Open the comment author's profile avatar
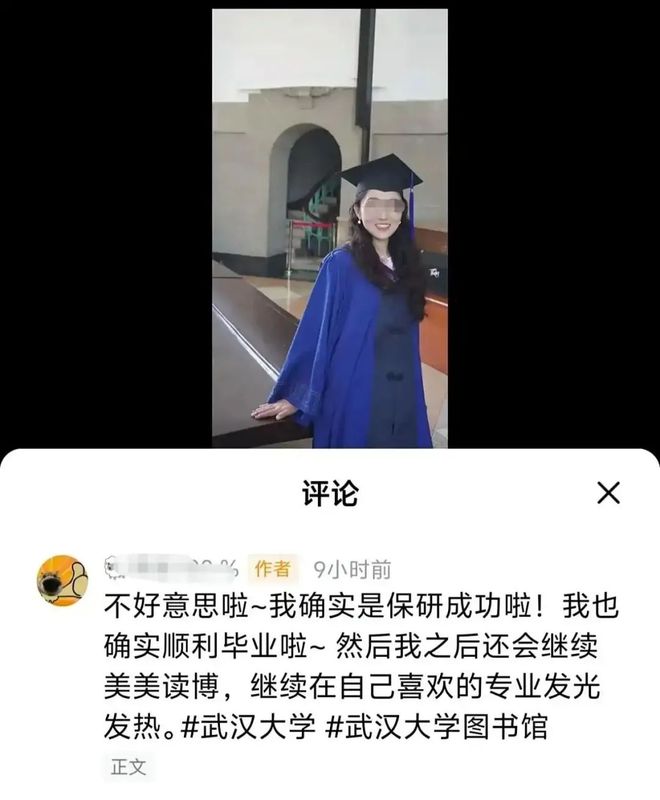Screen dimensions: 660x800 coord(62,580)
